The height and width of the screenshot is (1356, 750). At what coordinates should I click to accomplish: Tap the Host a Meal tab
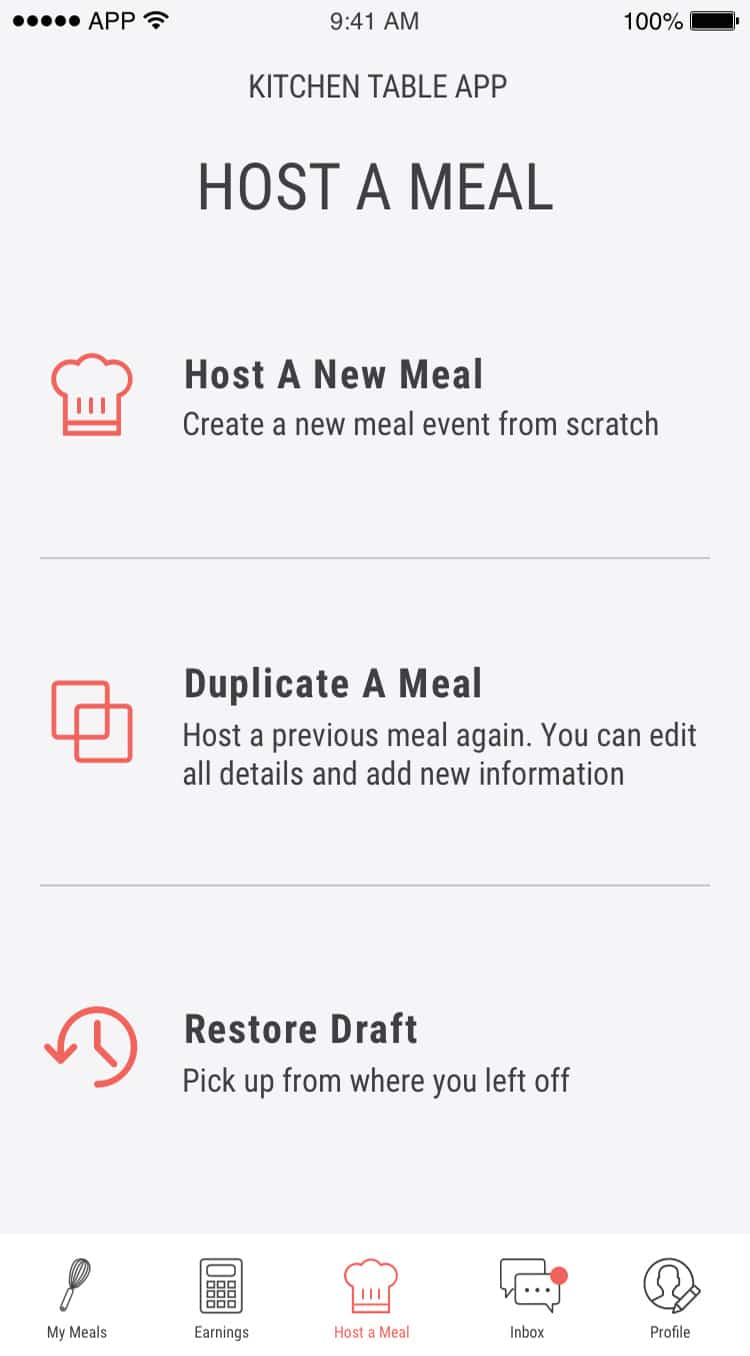tap(371, 1297)
